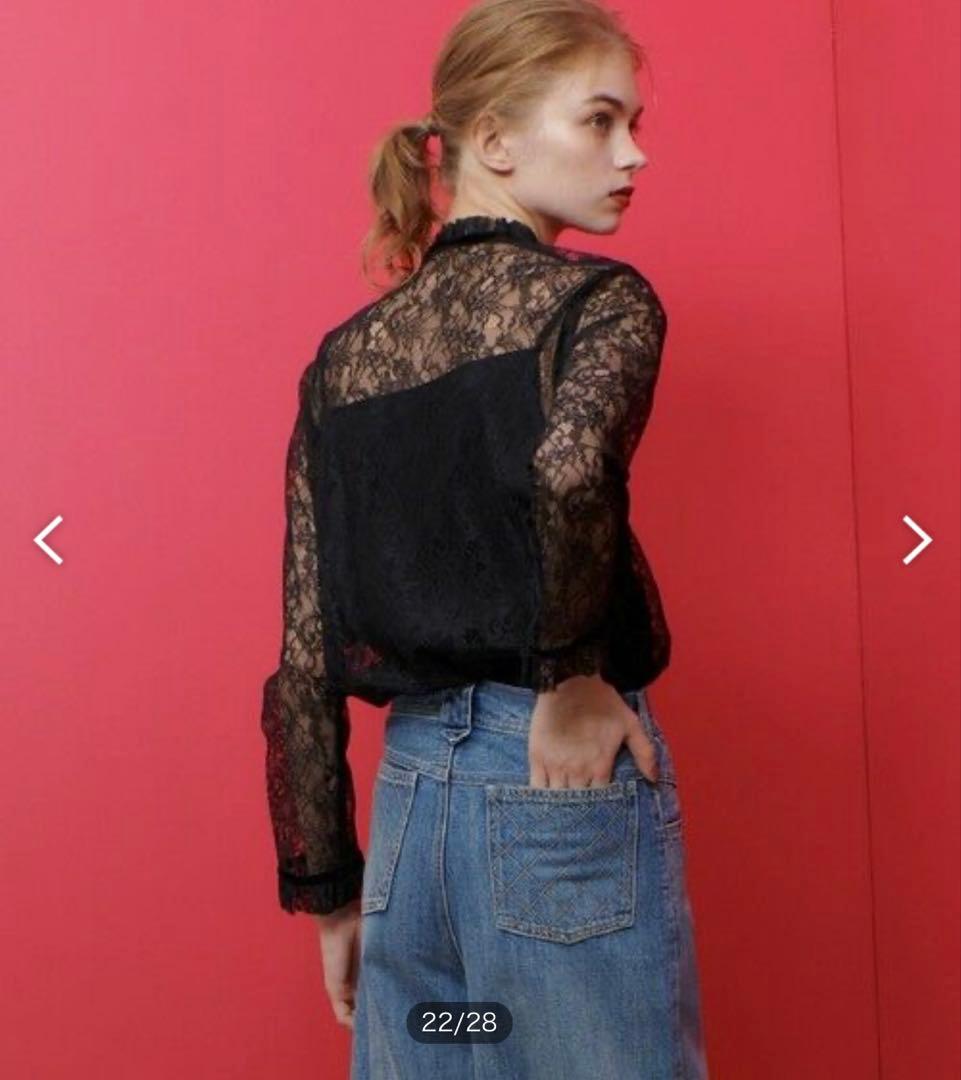Click the right carousel navigation control
This screenshot has width=961, height=1080.
click(x=917, y=540)
